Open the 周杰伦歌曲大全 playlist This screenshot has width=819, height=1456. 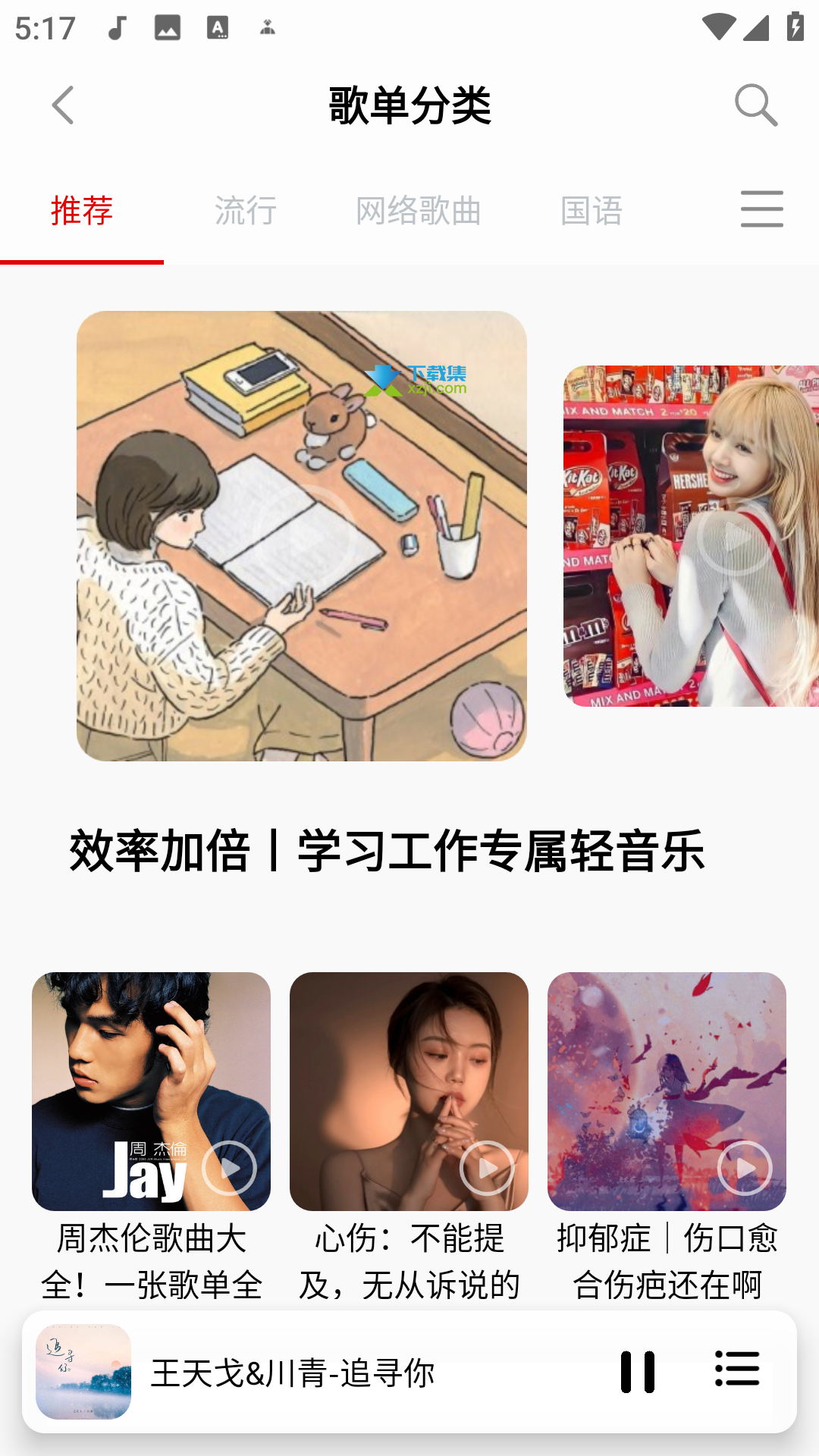coord(151,1092)
